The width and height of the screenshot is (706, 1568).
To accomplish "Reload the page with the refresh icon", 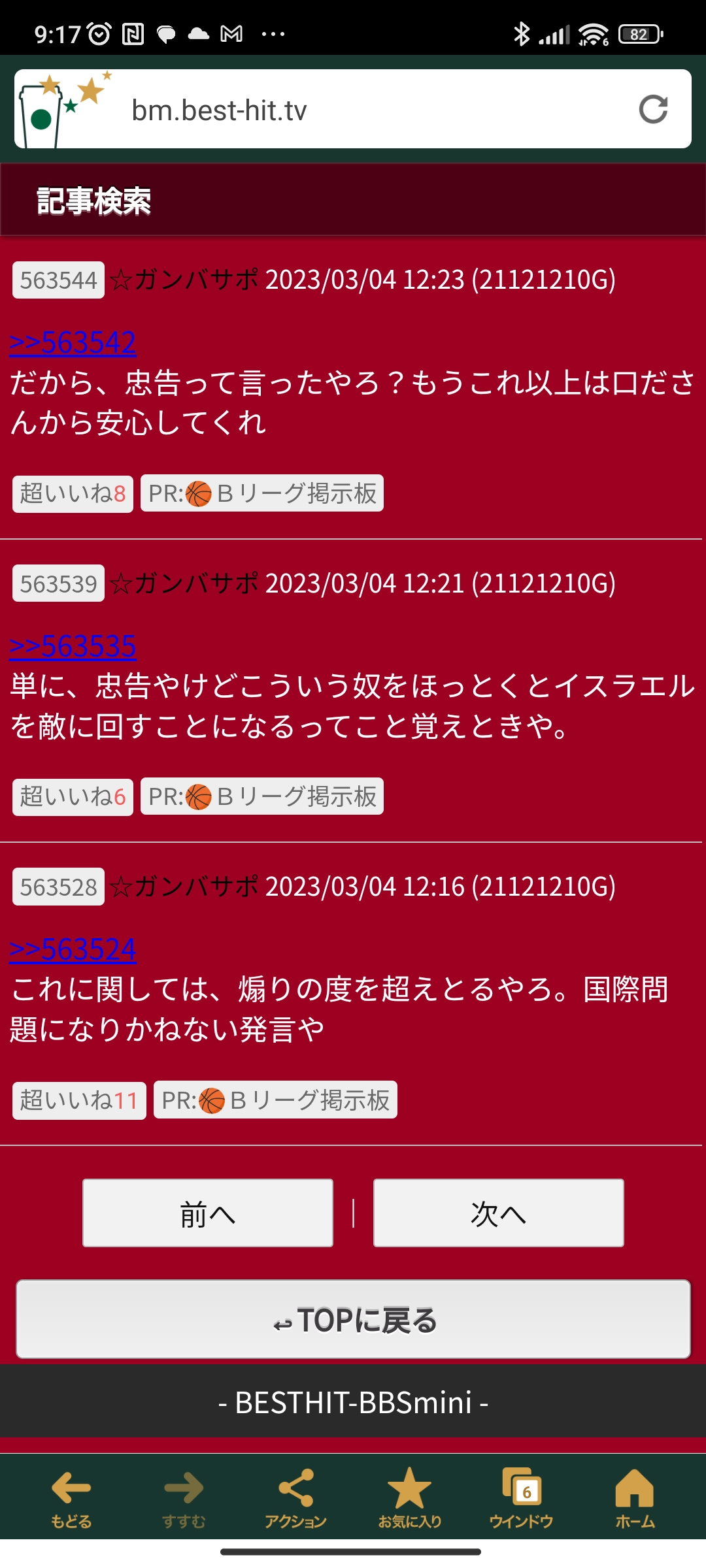I will click(653, 110).
